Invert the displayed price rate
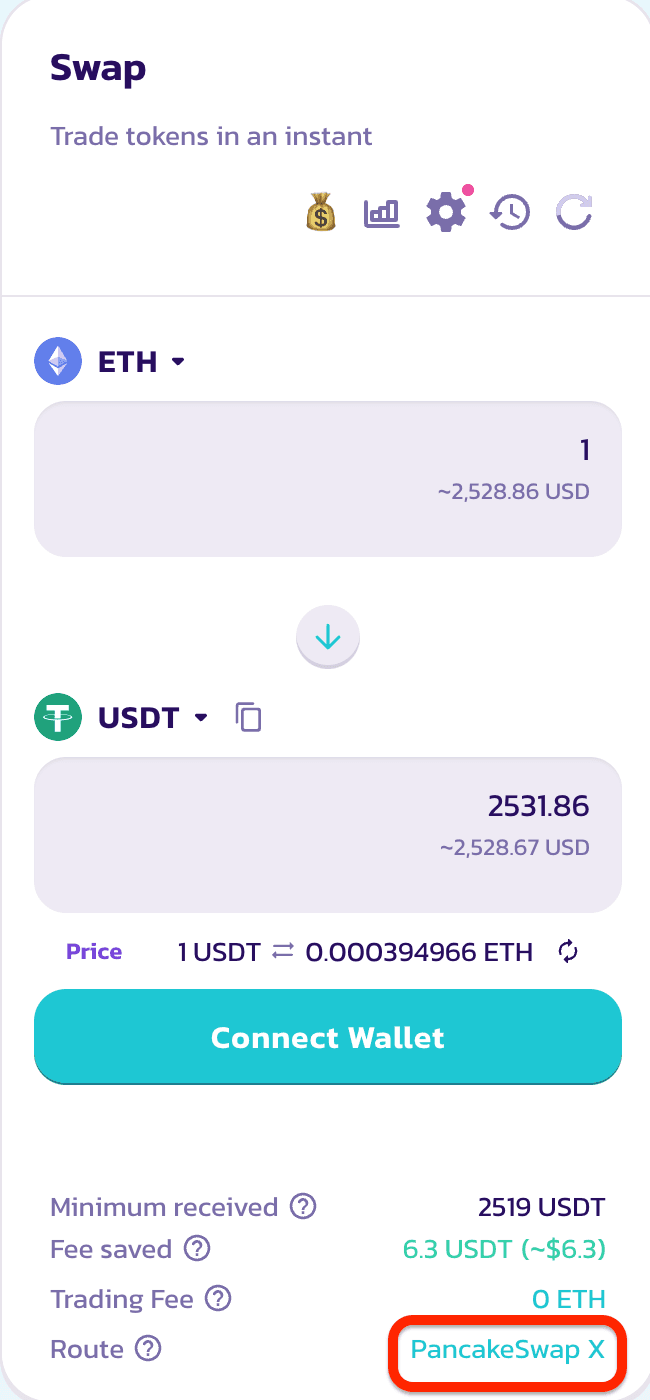 click(x=568, y=952)
